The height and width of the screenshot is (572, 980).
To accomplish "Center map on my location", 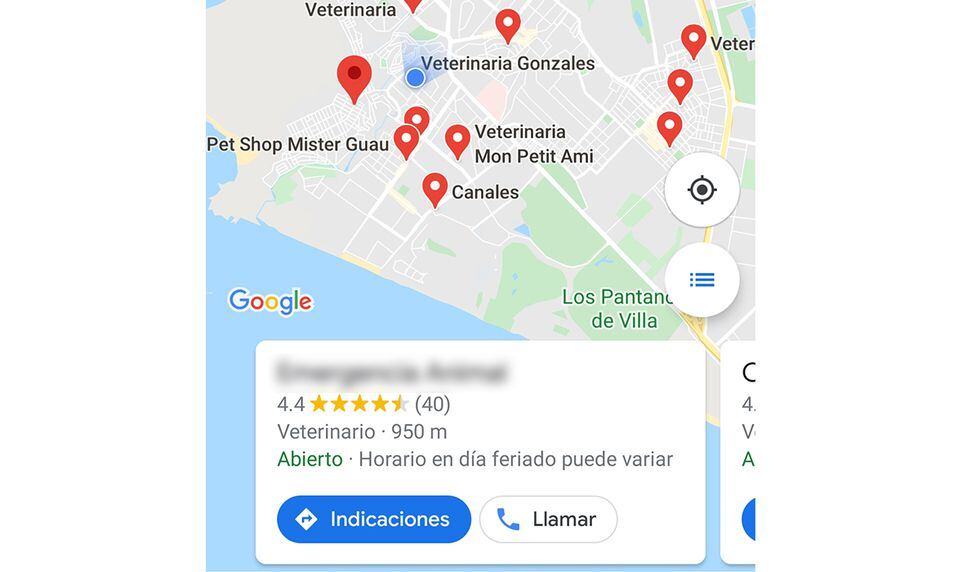I will 702,190.
